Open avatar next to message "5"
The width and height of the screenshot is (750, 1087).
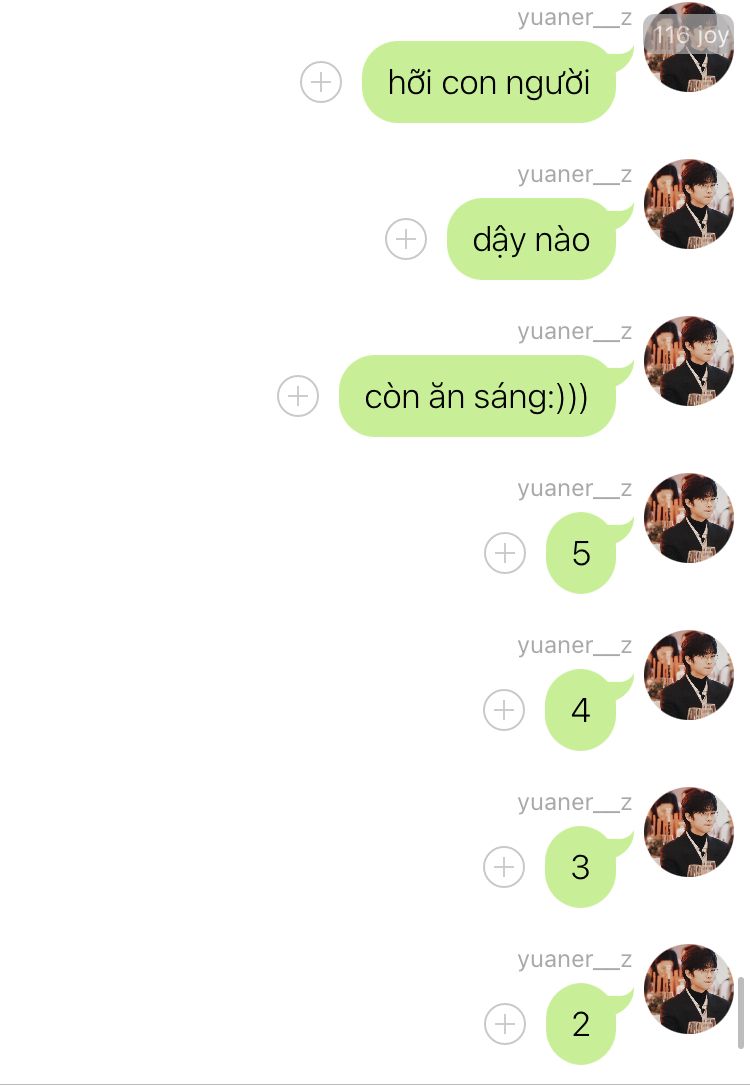tap(690, 518)
